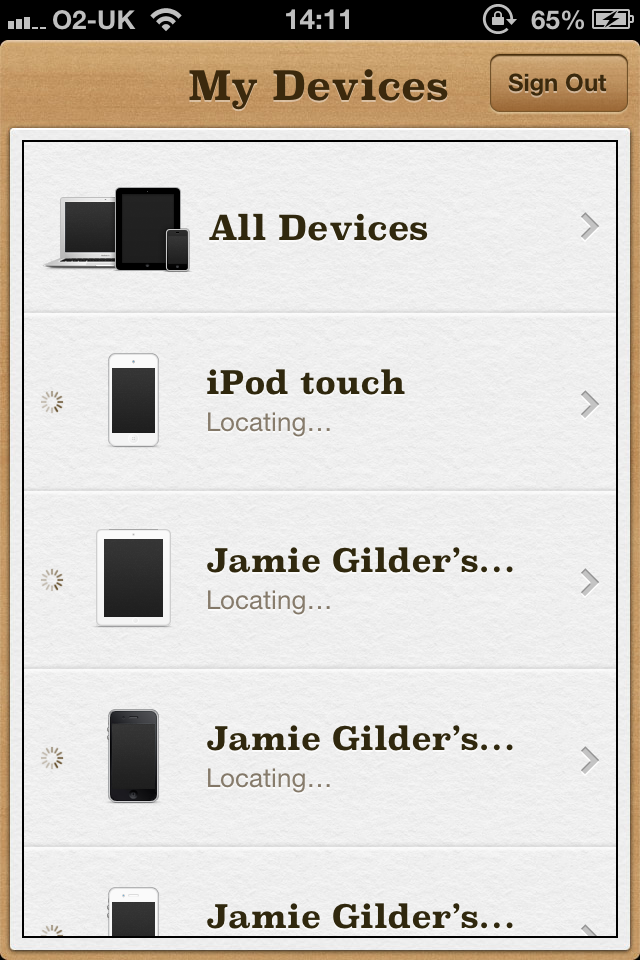Open Jamie Gilder's white iPhone row
The width and height of the screenshot is (640, 960).
pyautogui.click(x=320, y=893)
